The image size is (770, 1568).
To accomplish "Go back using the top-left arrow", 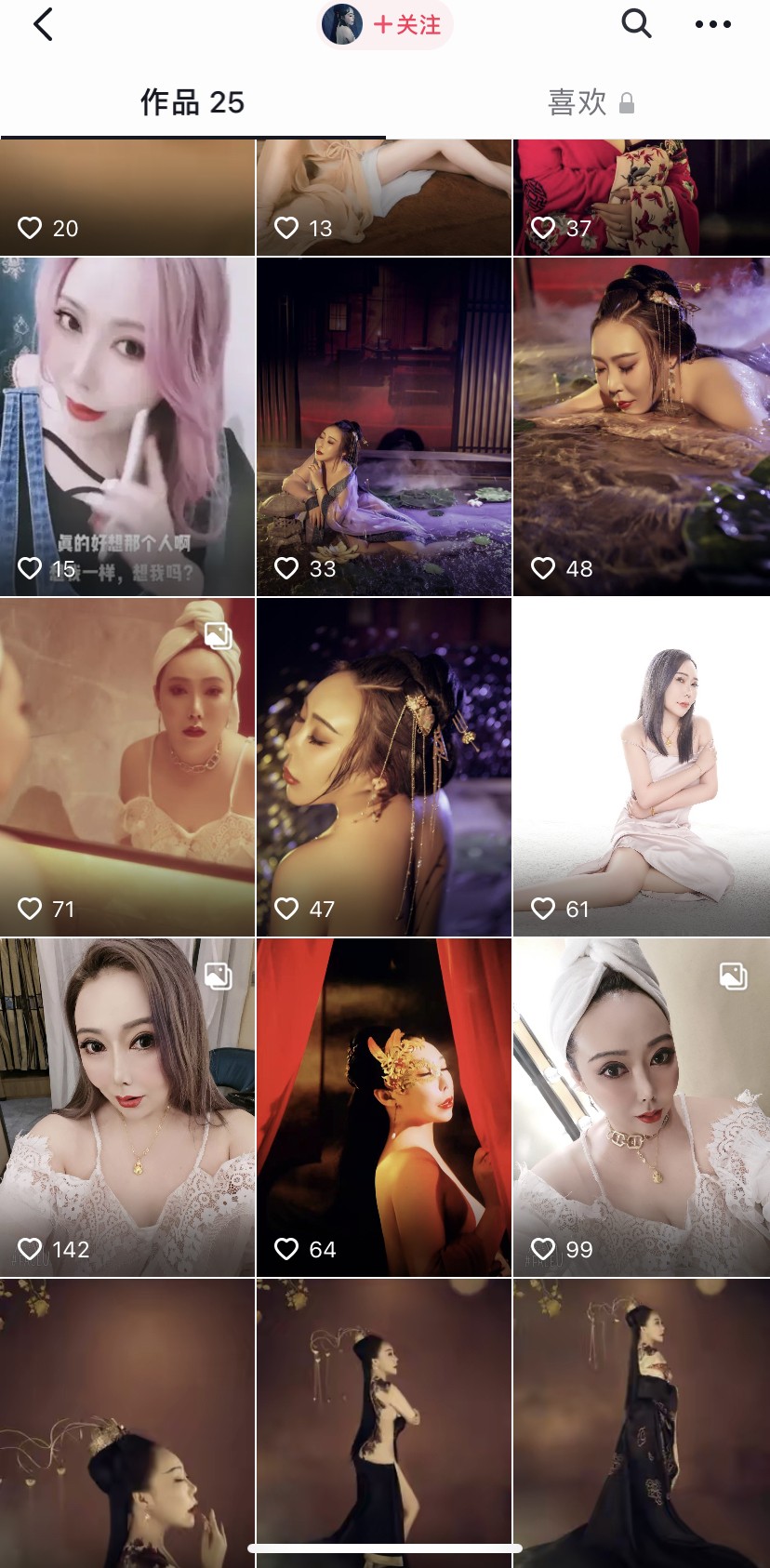I will click(43, 25).
